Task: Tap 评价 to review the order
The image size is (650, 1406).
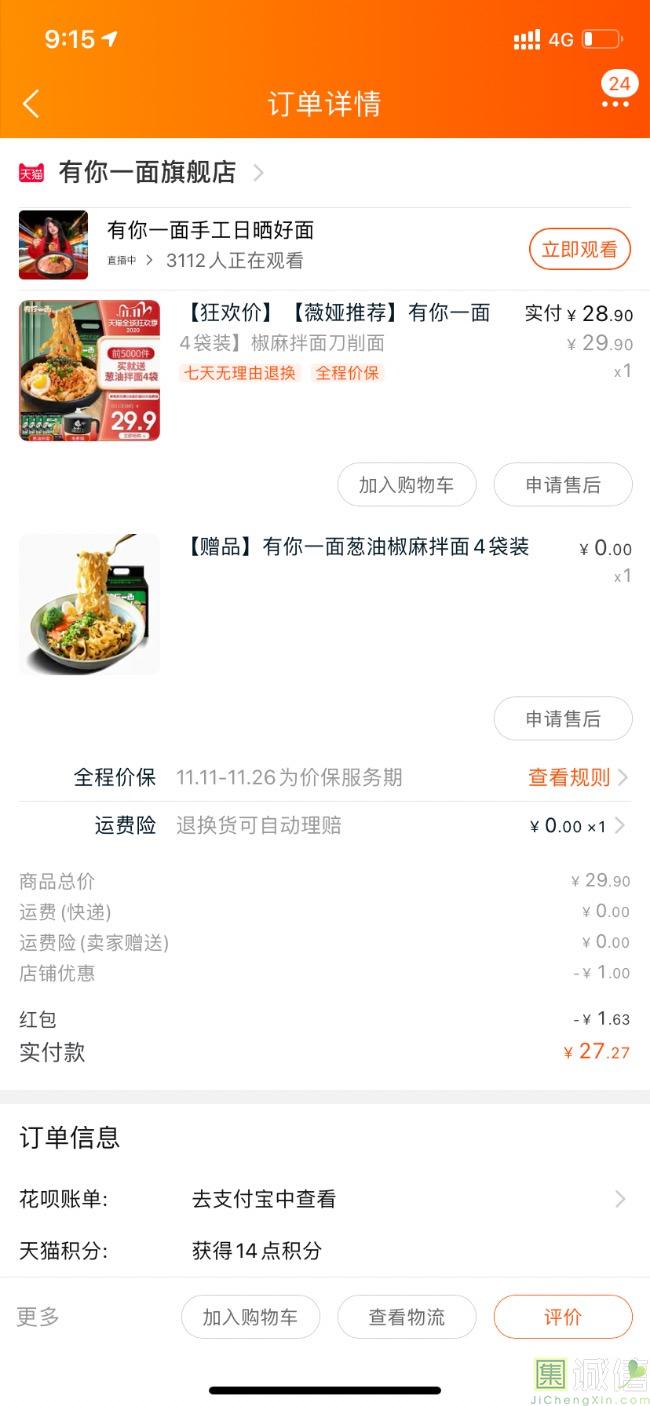Action: click(563, 1317)
